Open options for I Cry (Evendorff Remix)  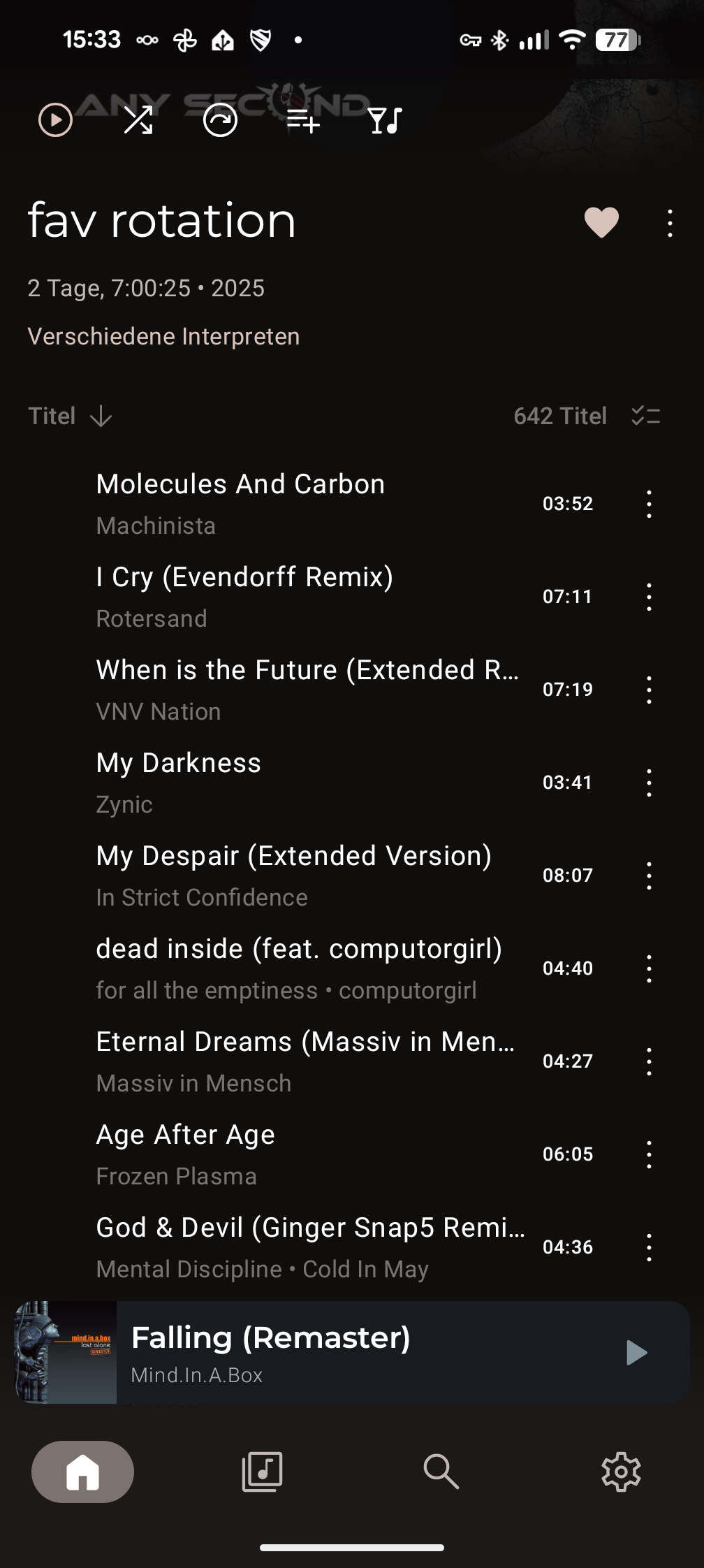point(649,597)
